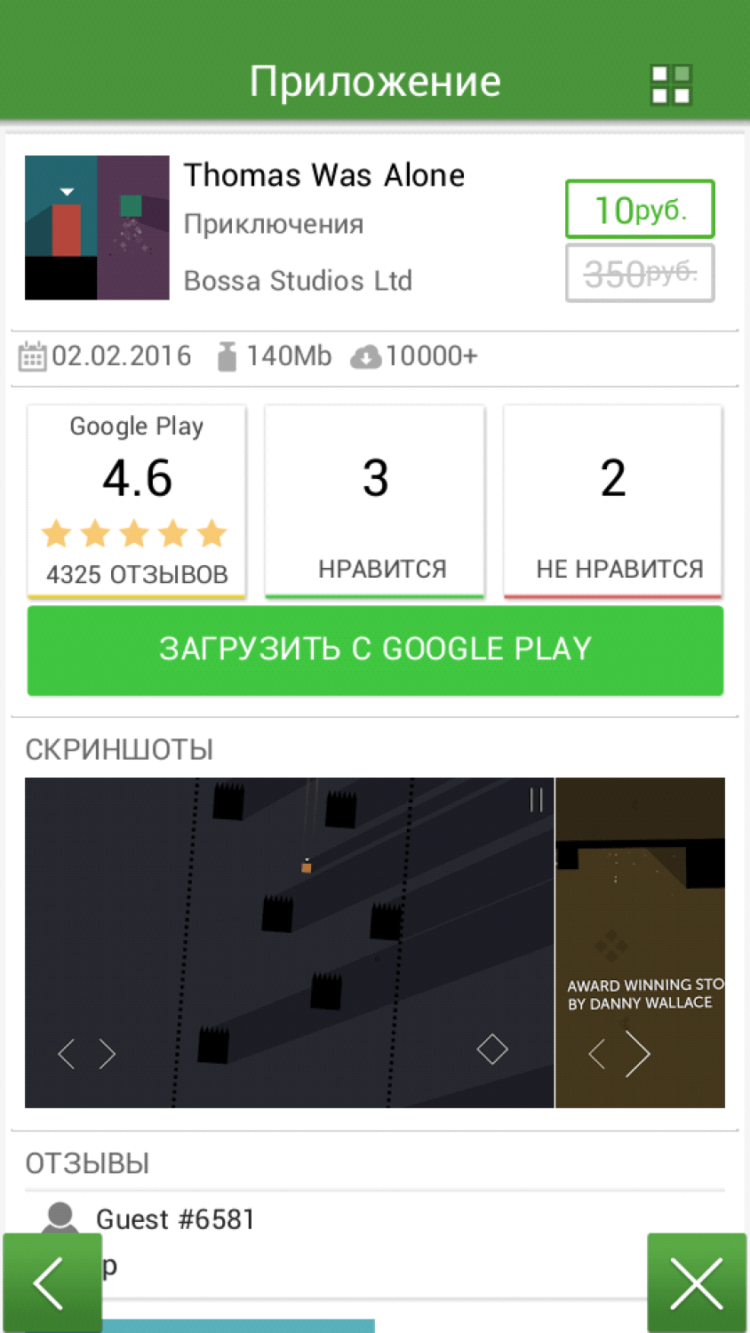Select the 10руб price button
The width and height of the screenshot is (750, 1333).
[x=639, y=208]
